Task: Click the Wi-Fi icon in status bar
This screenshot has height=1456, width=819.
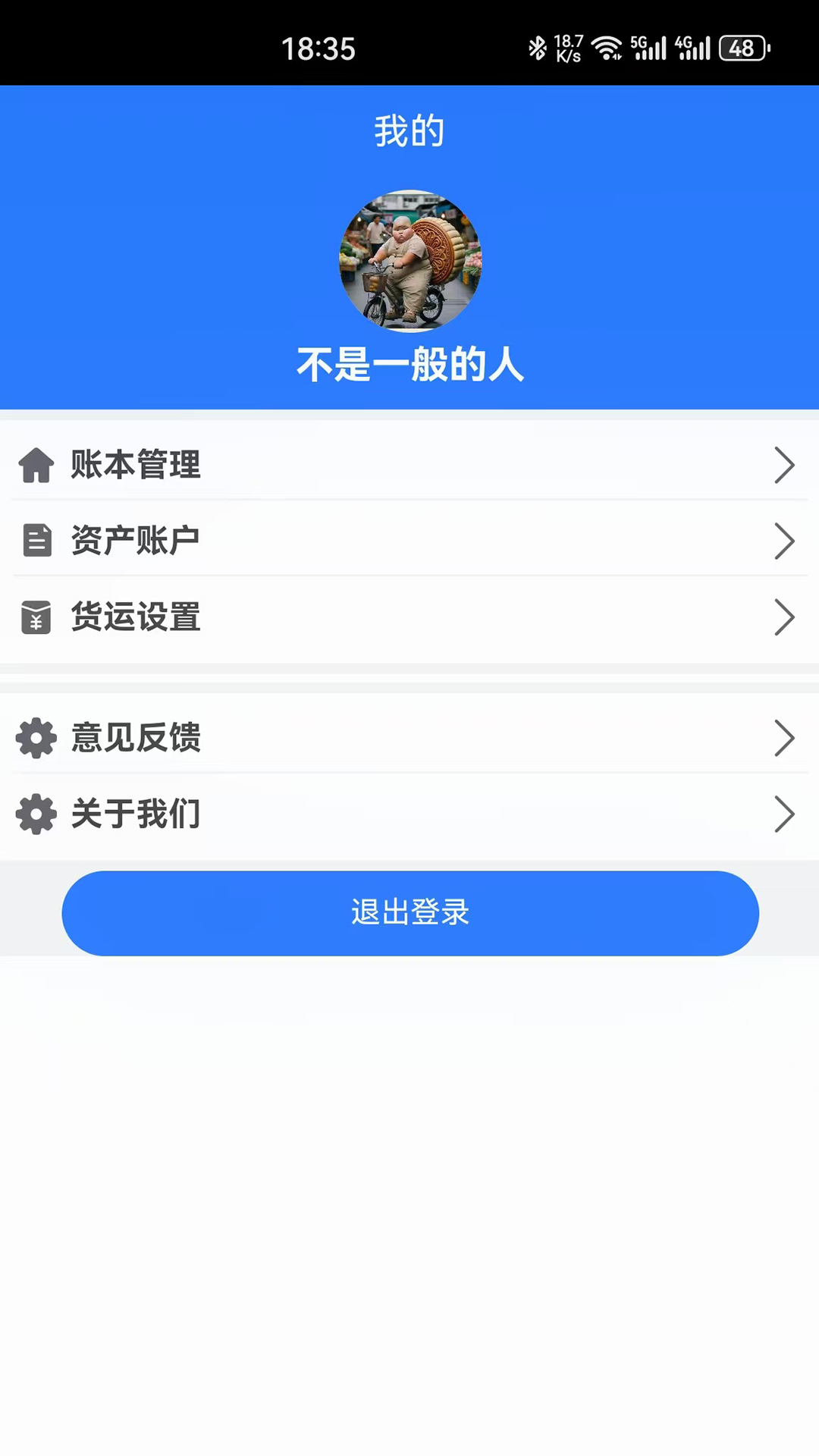Action: coord(606,48)
